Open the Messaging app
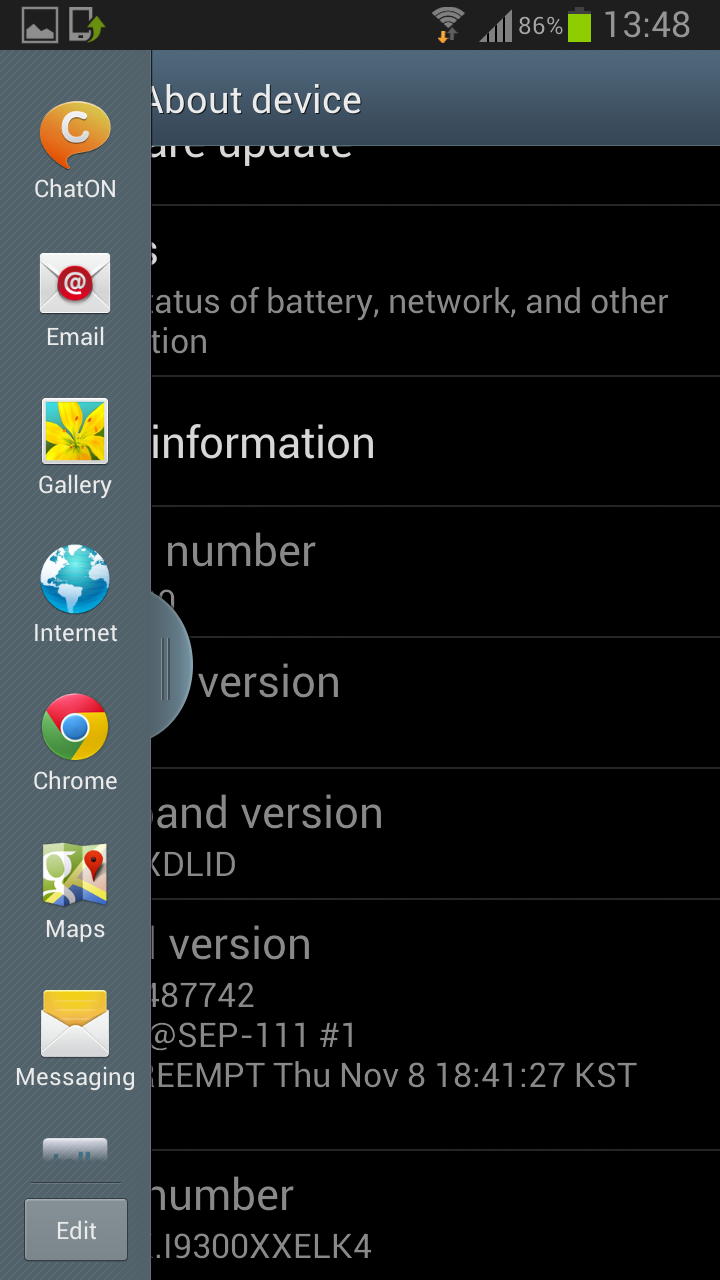The image size is (720, 1280). [75, 1039]
